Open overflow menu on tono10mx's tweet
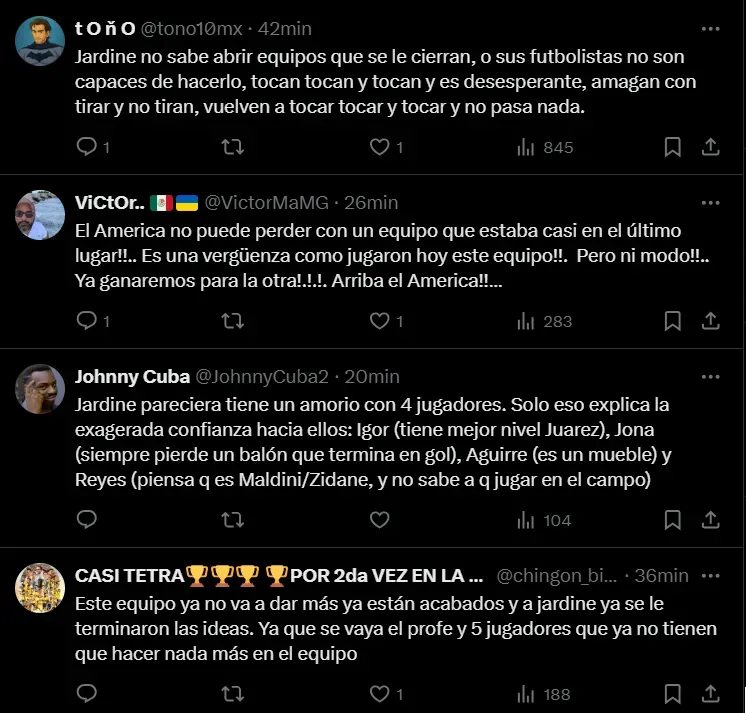746x713 pixels. (711, 28)
